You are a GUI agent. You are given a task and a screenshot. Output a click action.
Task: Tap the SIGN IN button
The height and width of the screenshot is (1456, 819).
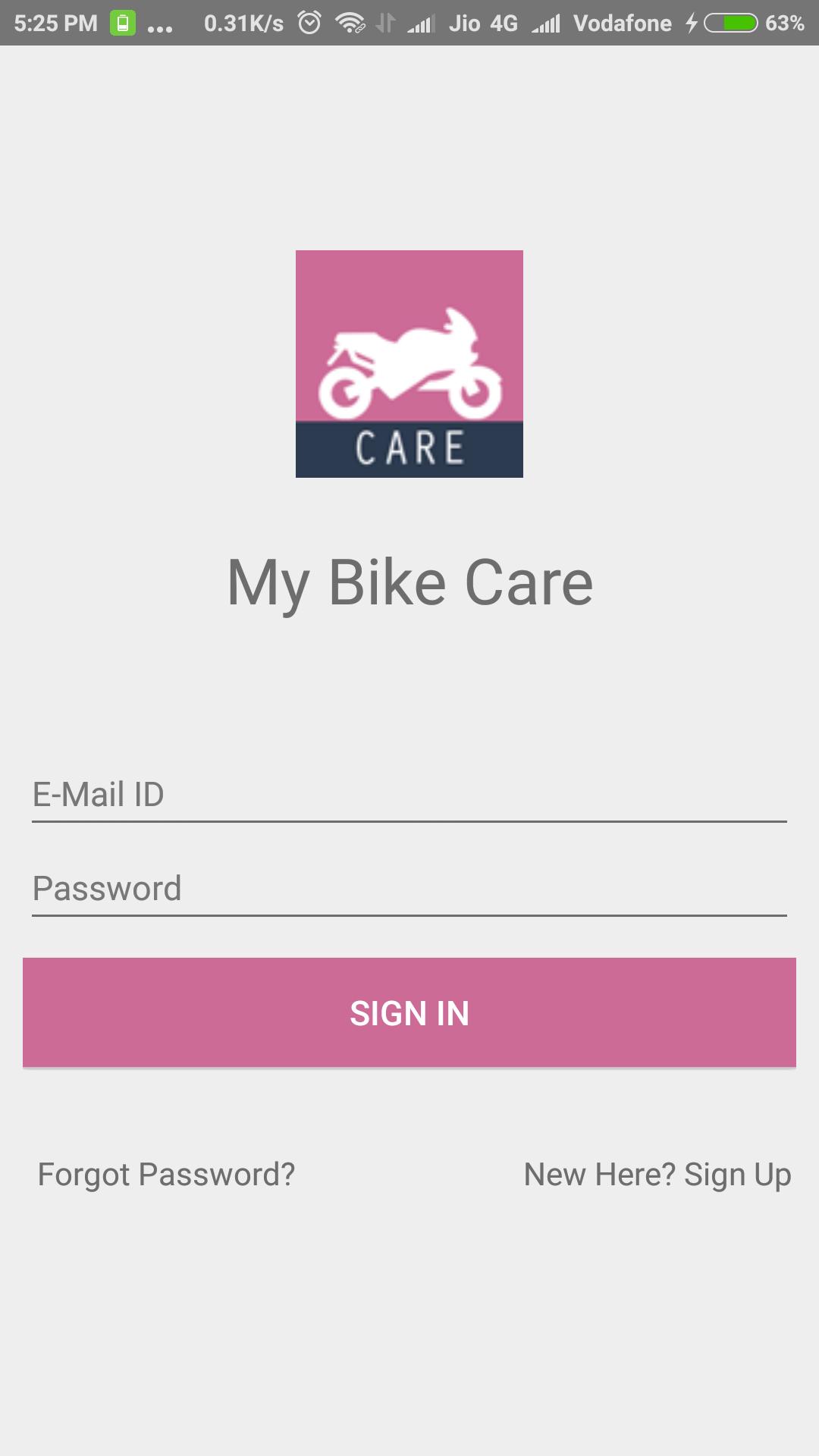tap(409, 1012)
